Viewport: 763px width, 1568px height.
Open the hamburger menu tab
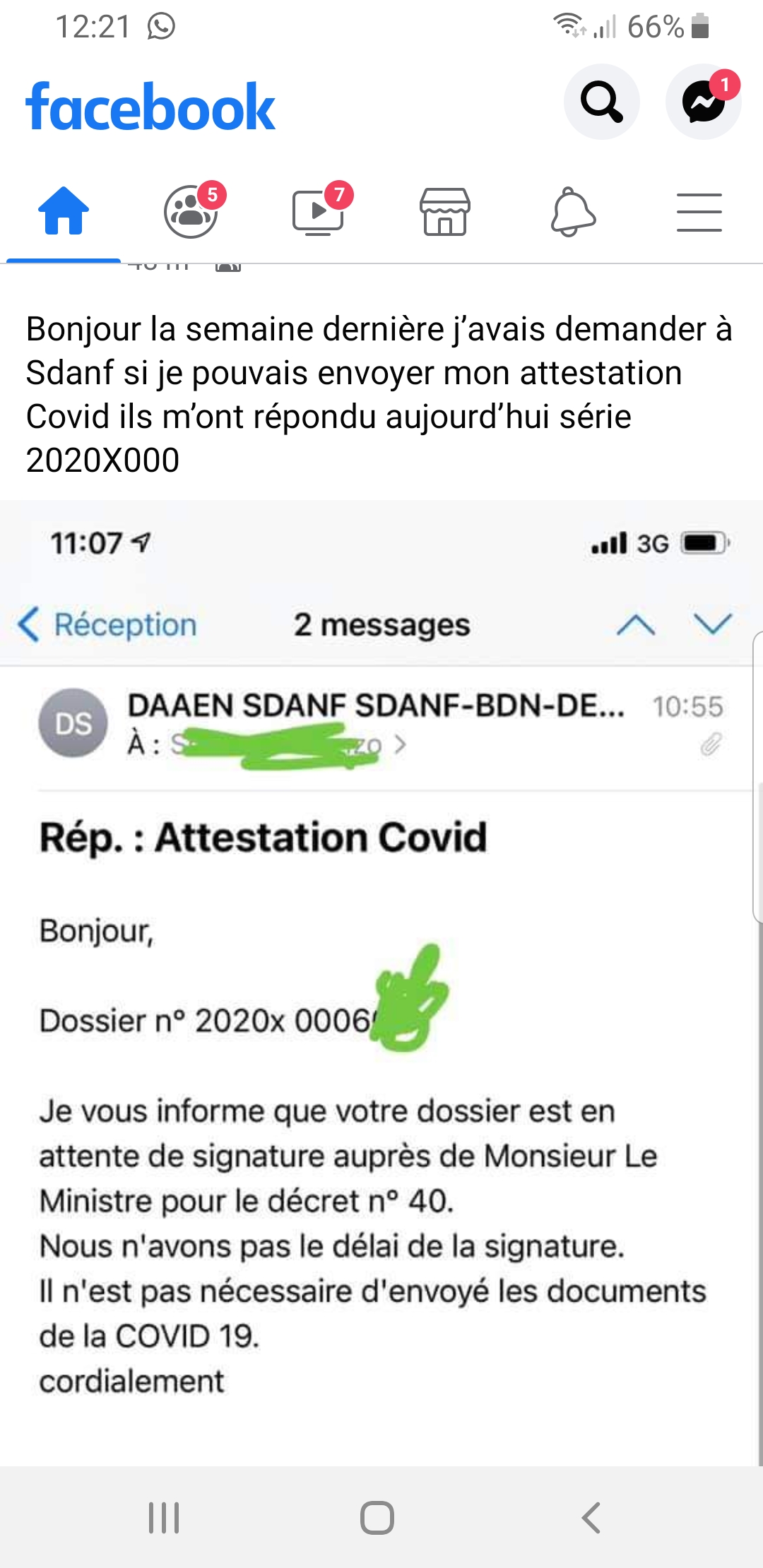coord(699,211)
